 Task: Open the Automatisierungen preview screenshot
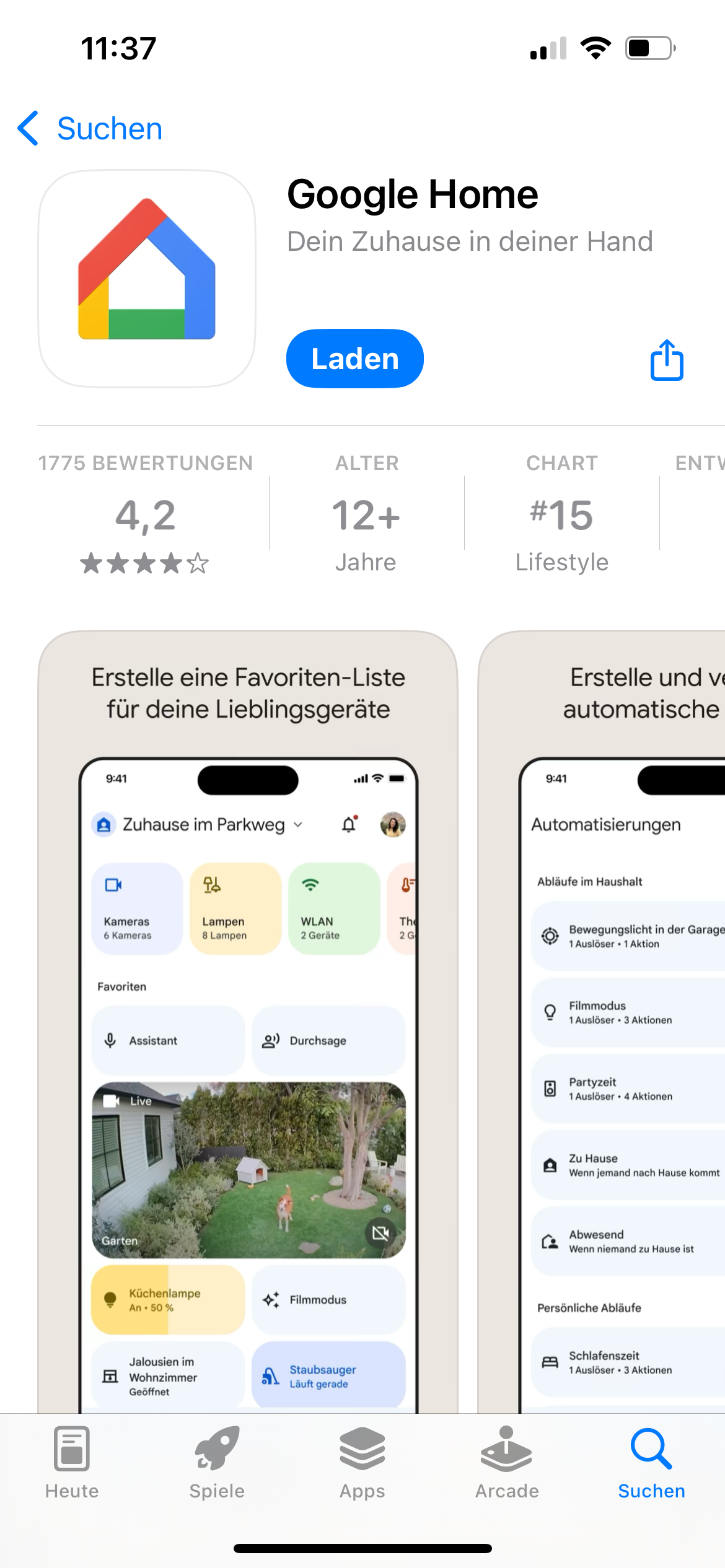(x=602, y=1022)
